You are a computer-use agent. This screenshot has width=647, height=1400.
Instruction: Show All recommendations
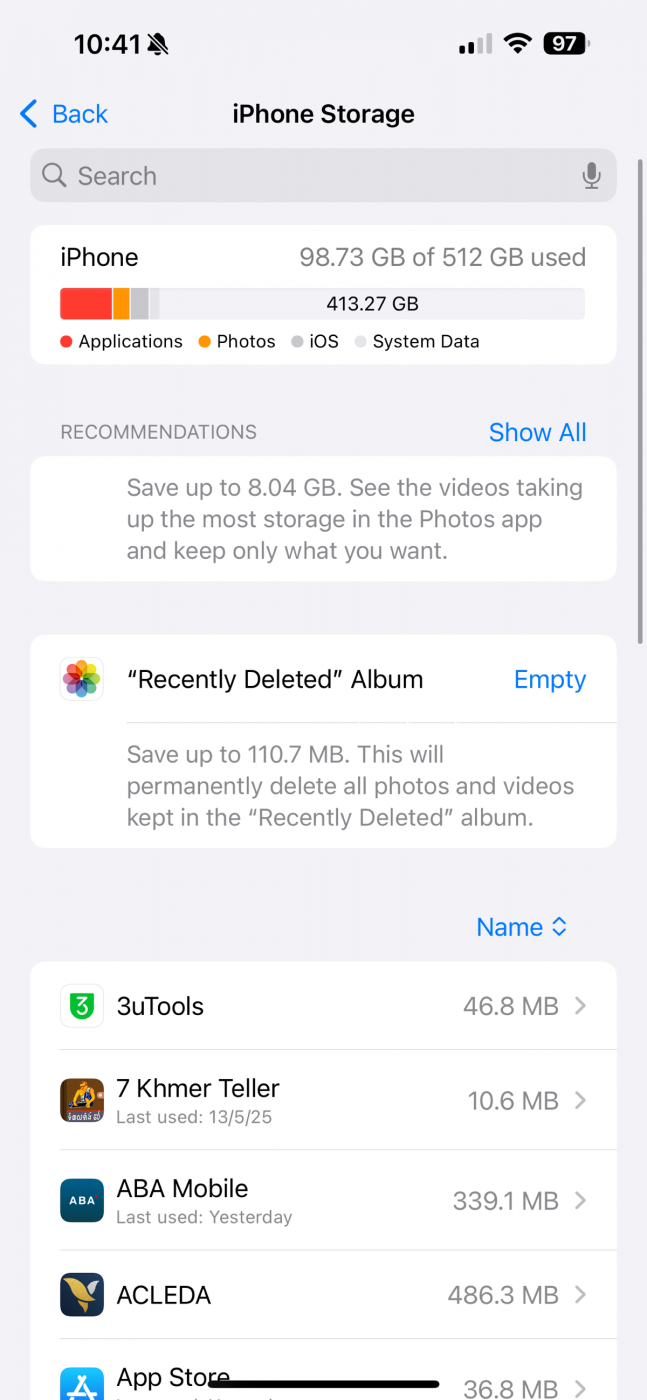coord(537,432)
